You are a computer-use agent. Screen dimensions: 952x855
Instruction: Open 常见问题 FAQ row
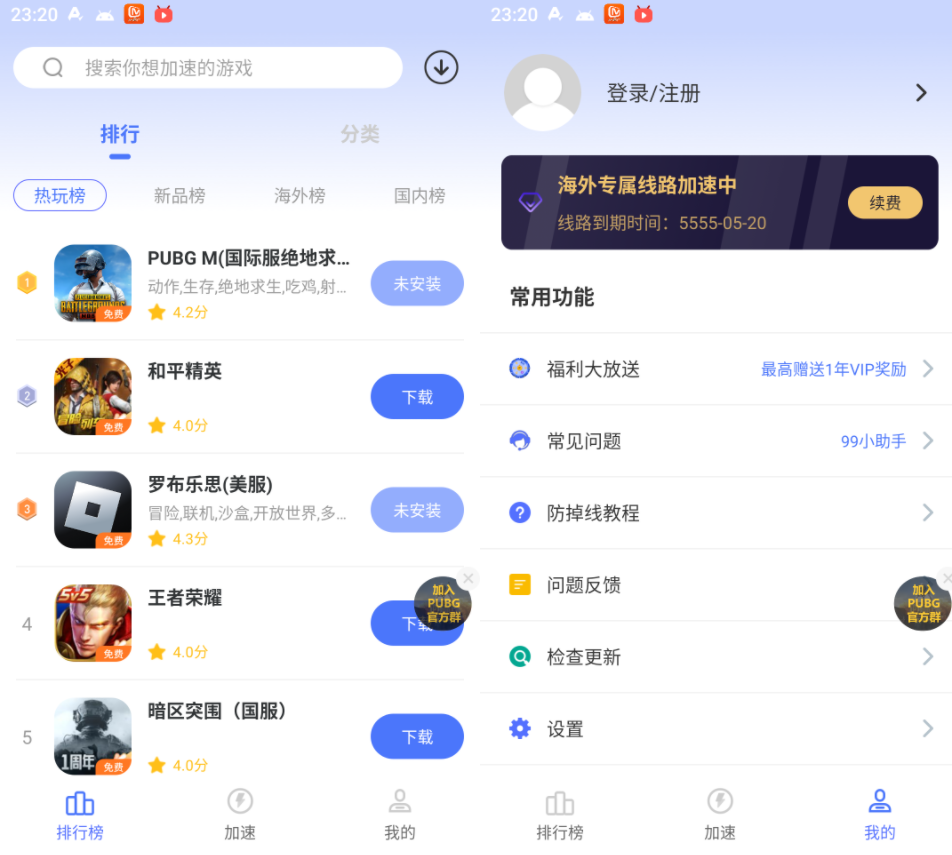[x=715, y=441]
